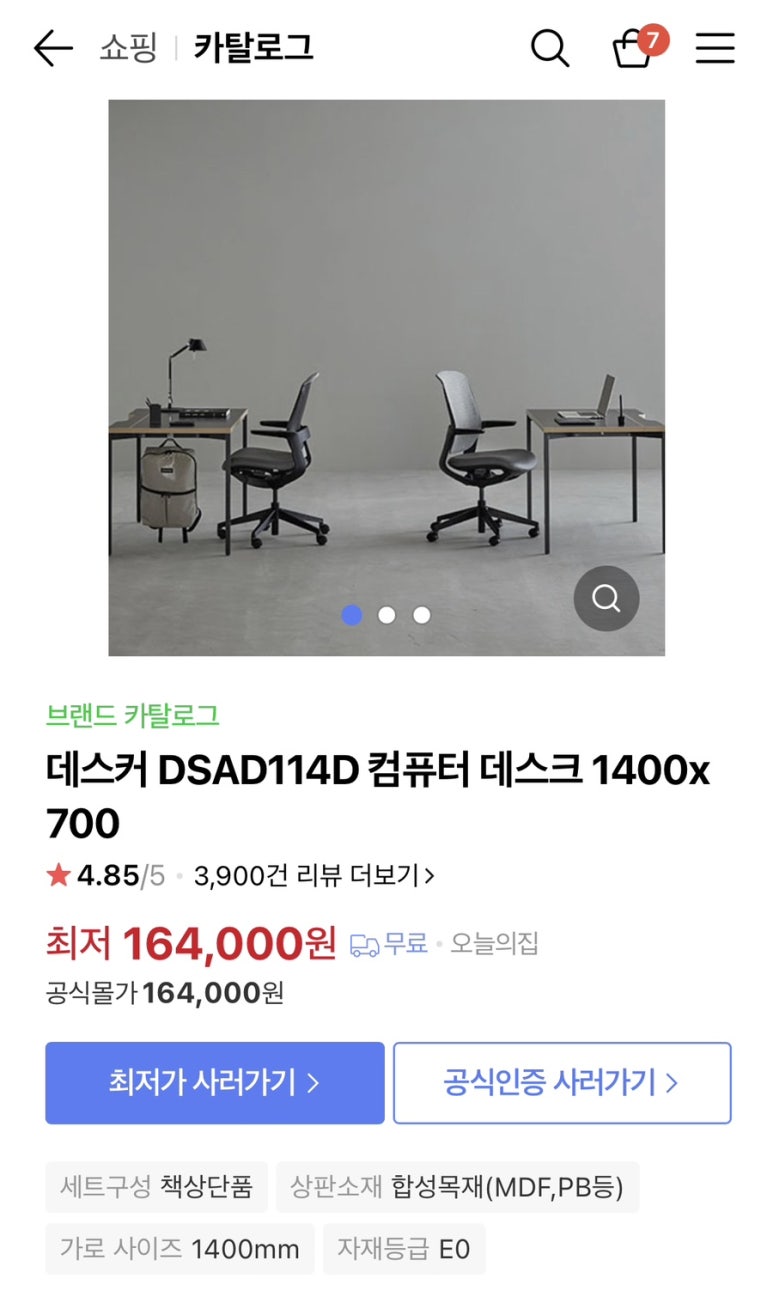Tap 최저가 사러가기 button
This screenshot has width=773, height=1303.
pos(215,1083)
